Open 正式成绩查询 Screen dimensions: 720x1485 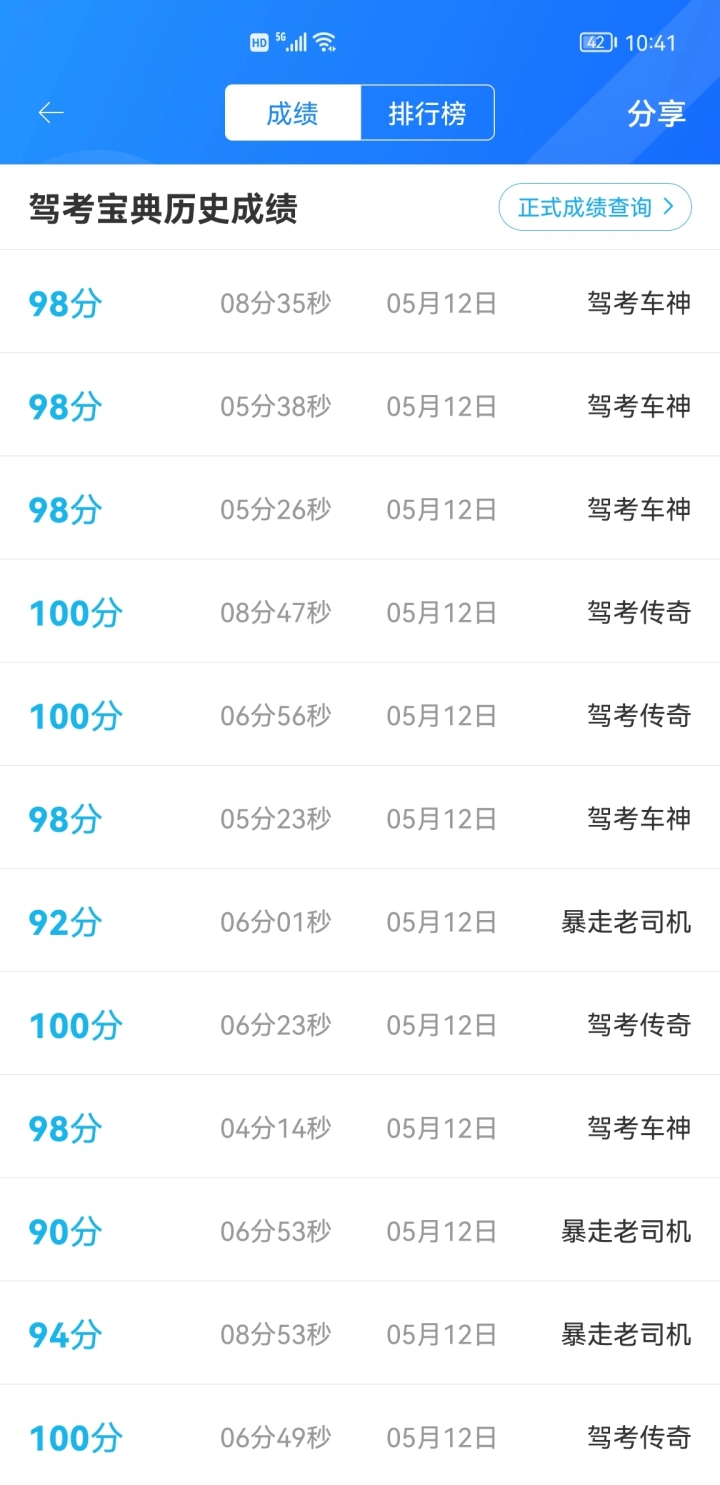tap(595, 207)
